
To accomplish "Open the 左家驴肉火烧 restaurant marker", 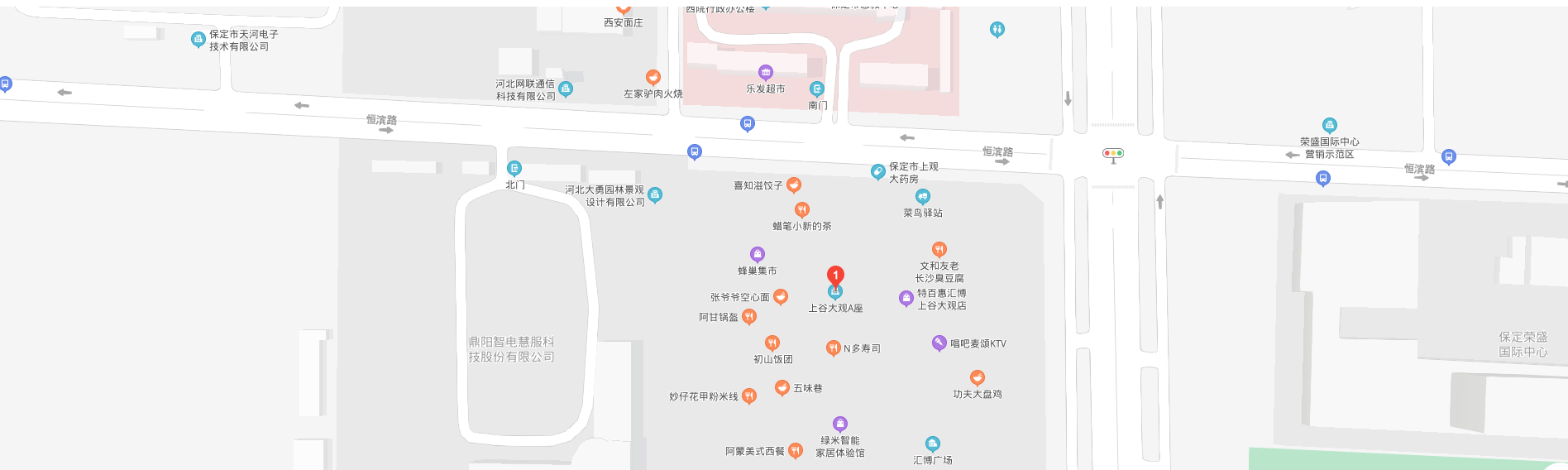I will [x=653, y=78].
